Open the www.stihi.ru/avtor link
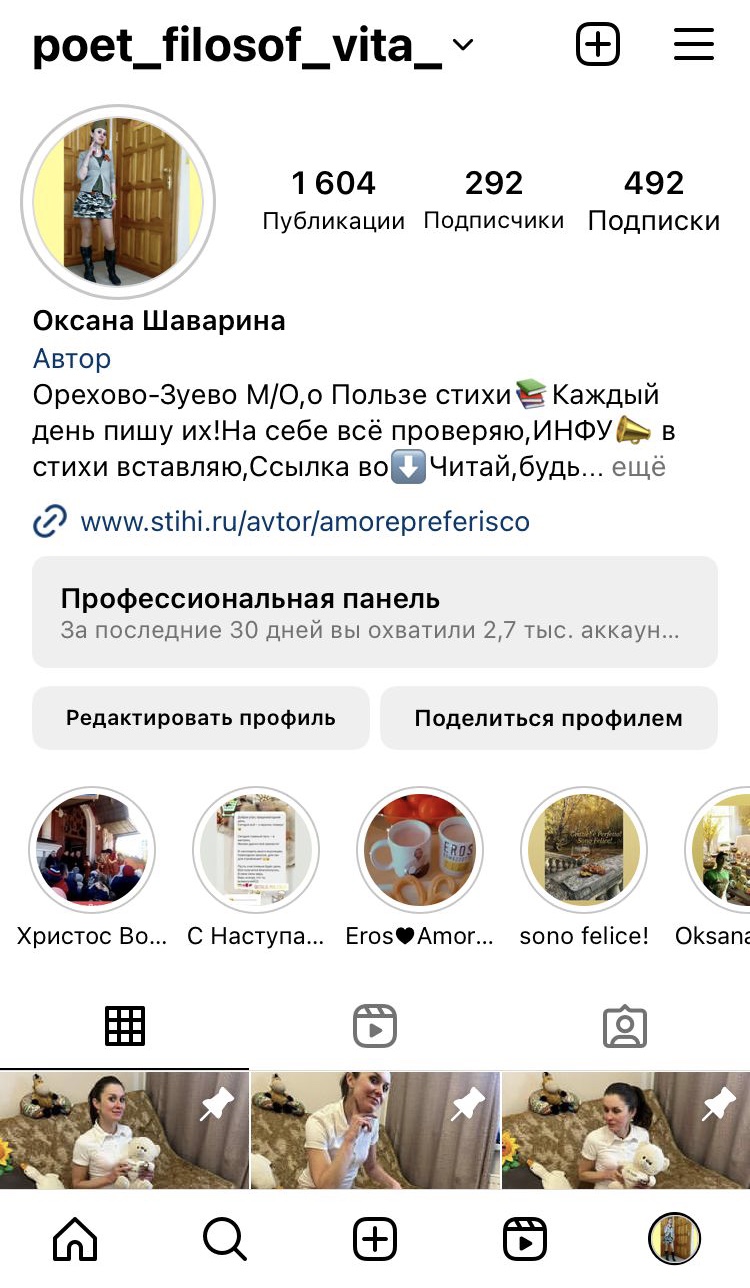 tap(304, 521)
